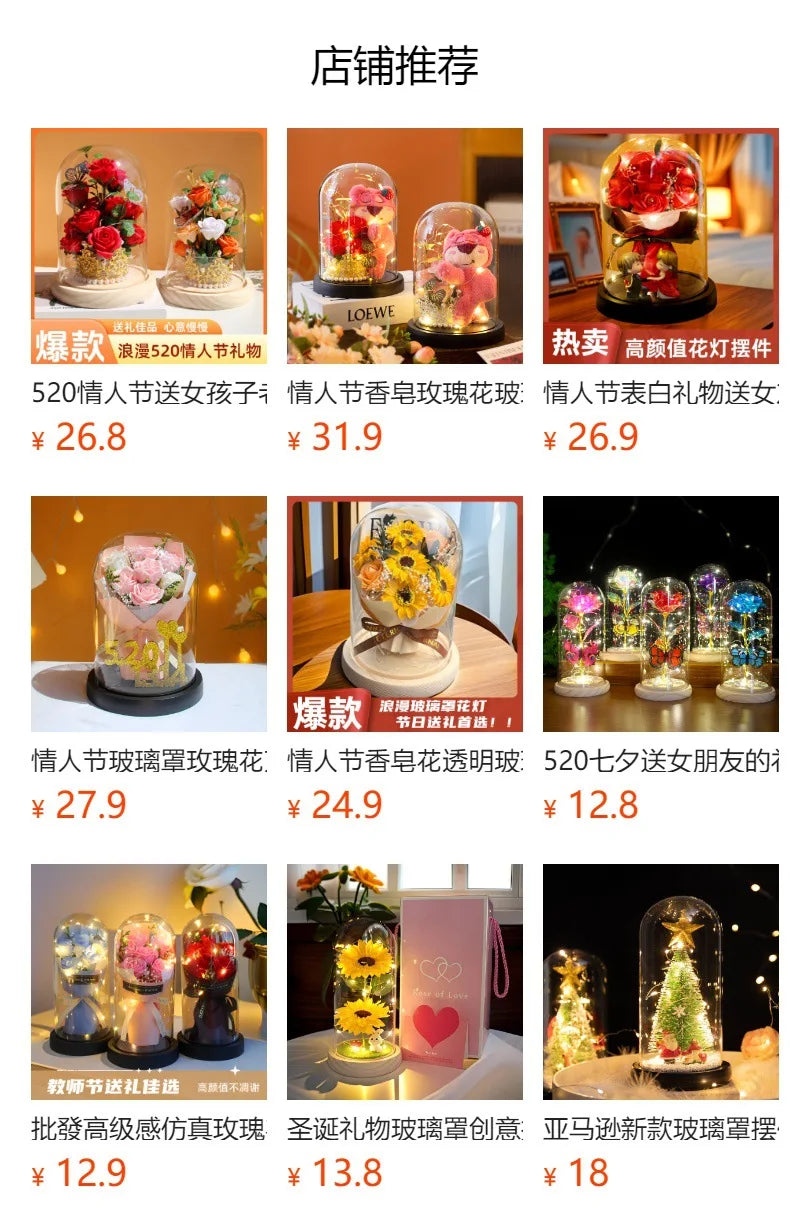Image resolution: width=790 pixels, height=1232 pixels.
Task: View the ¥31.9 情人节香皂玫瑰花 item
Action: [x=405, y=246]
